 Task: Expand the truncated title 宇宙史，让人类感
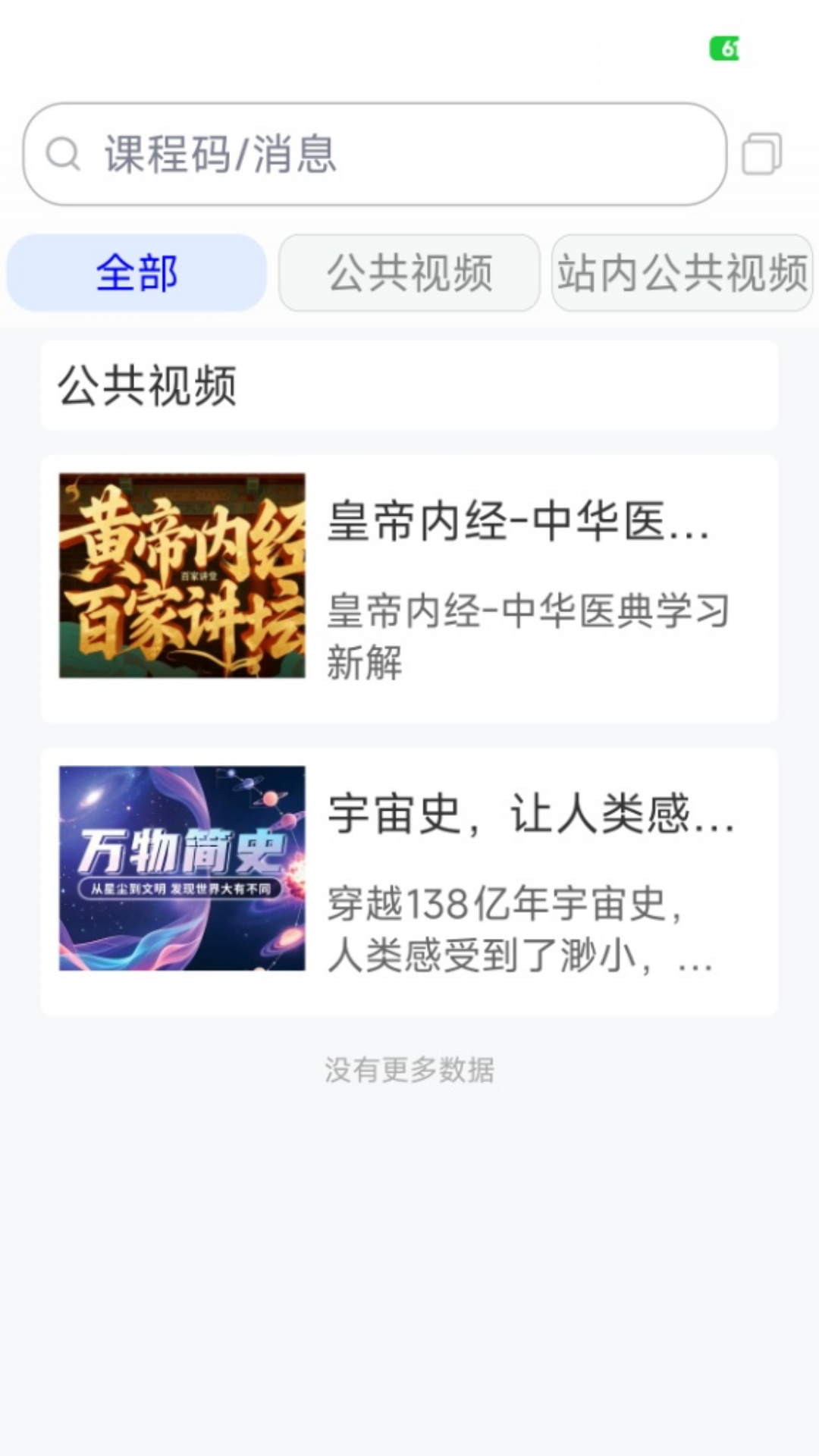531,819
